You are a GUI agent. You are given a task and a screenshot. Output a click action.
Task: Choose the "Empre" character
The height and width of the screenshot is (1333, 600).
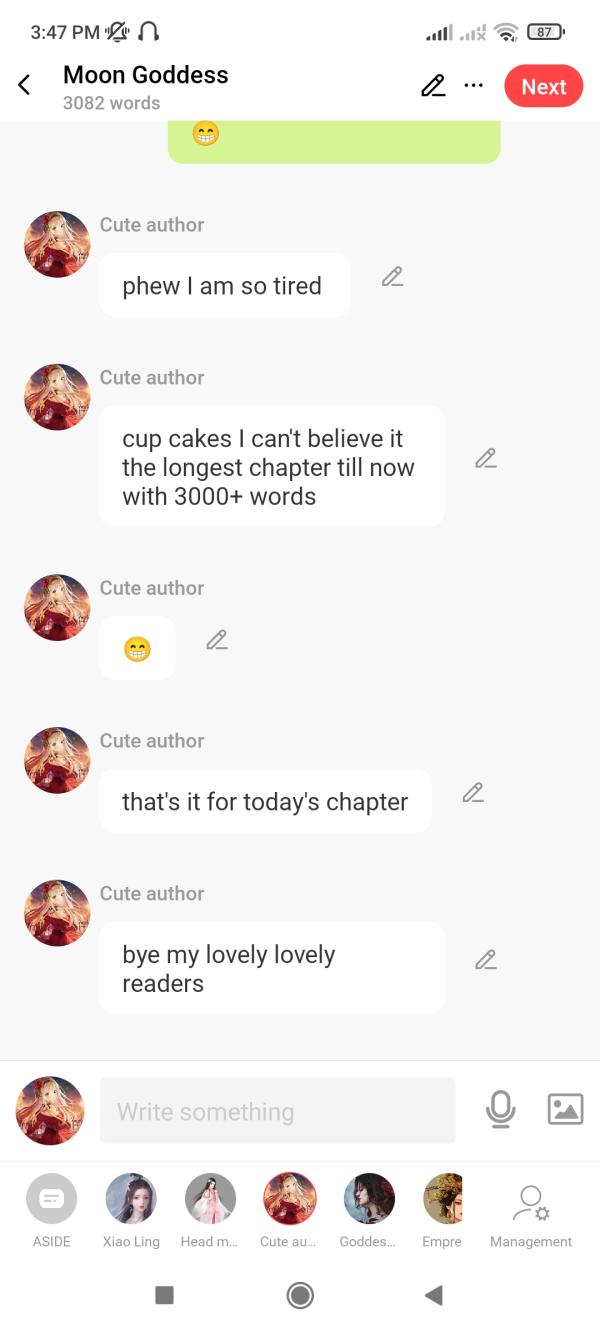point(443,1199)
